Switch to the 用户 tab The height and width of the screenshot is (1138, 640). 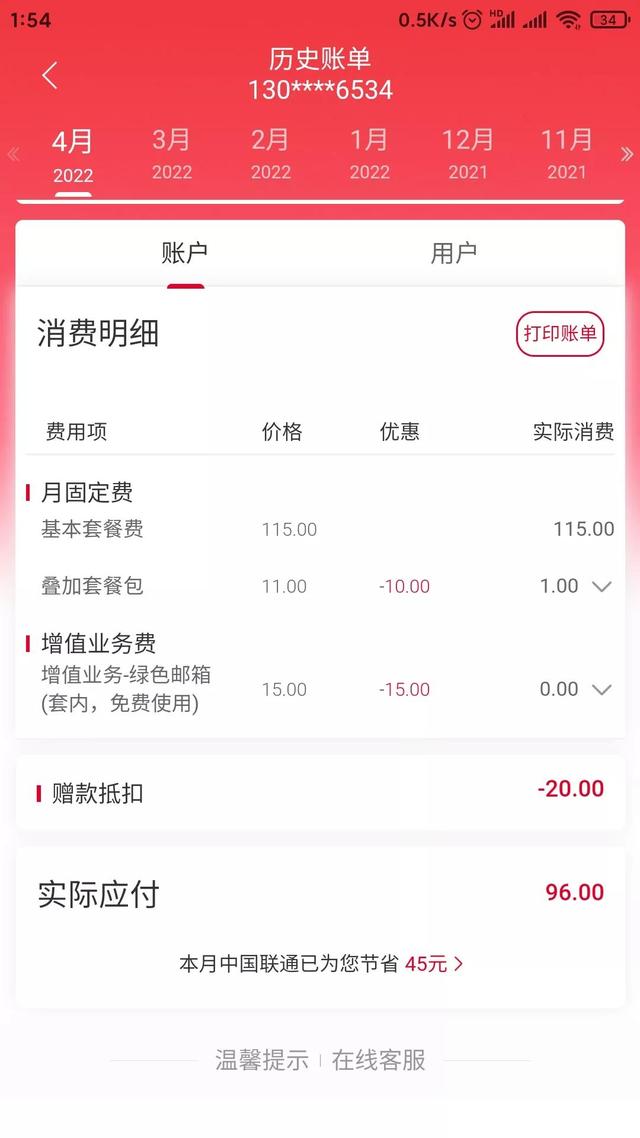point(453,253)
